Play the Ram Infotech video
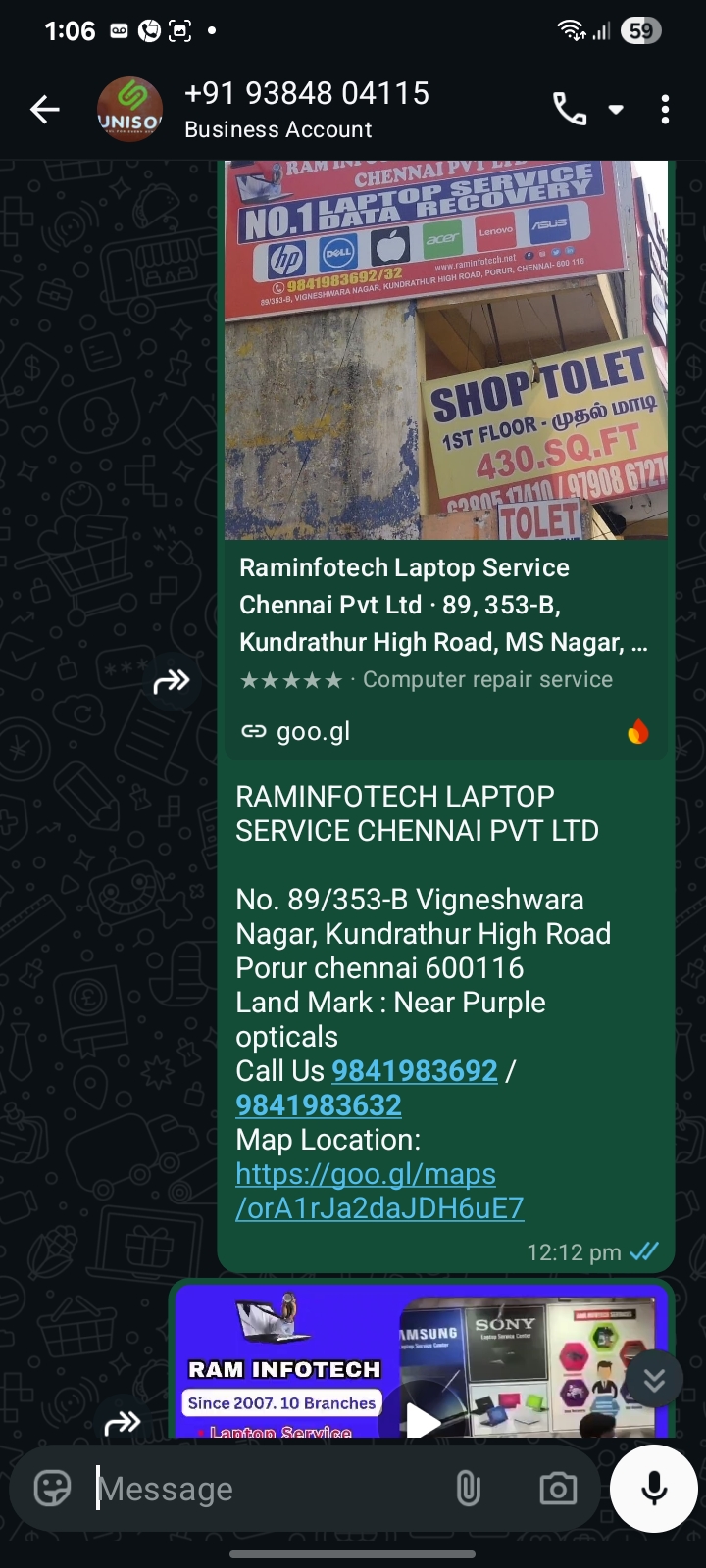The width and height of the screenshot is (706, 1568). [x=422, y=1418]
